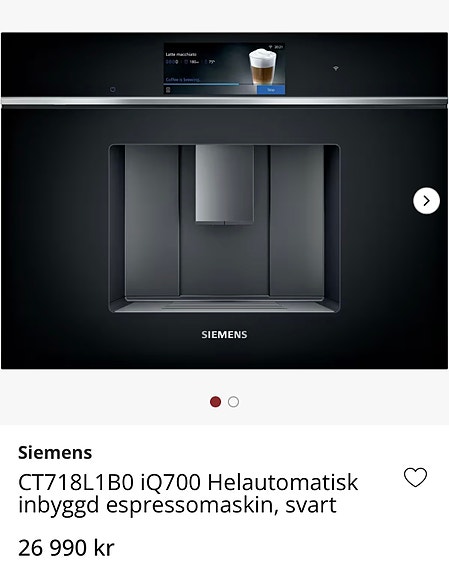
Task: Jump to the second image dot
Action: pyautogui.click(x=233, y=402)
